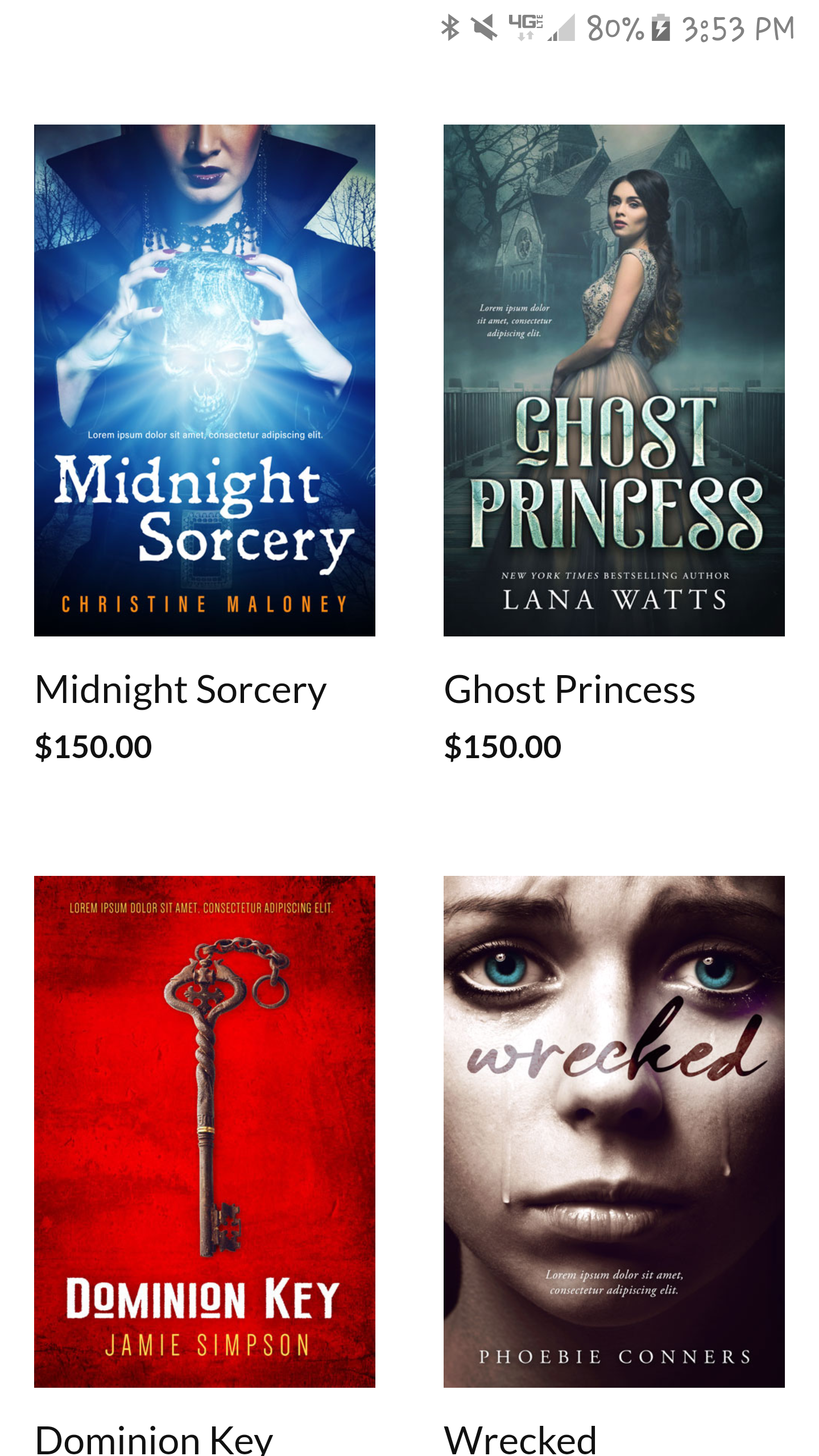The width and height of the screenshot is (819, 1456).
Task: Open the Dominion Key title link
Action: [154, 1439]
